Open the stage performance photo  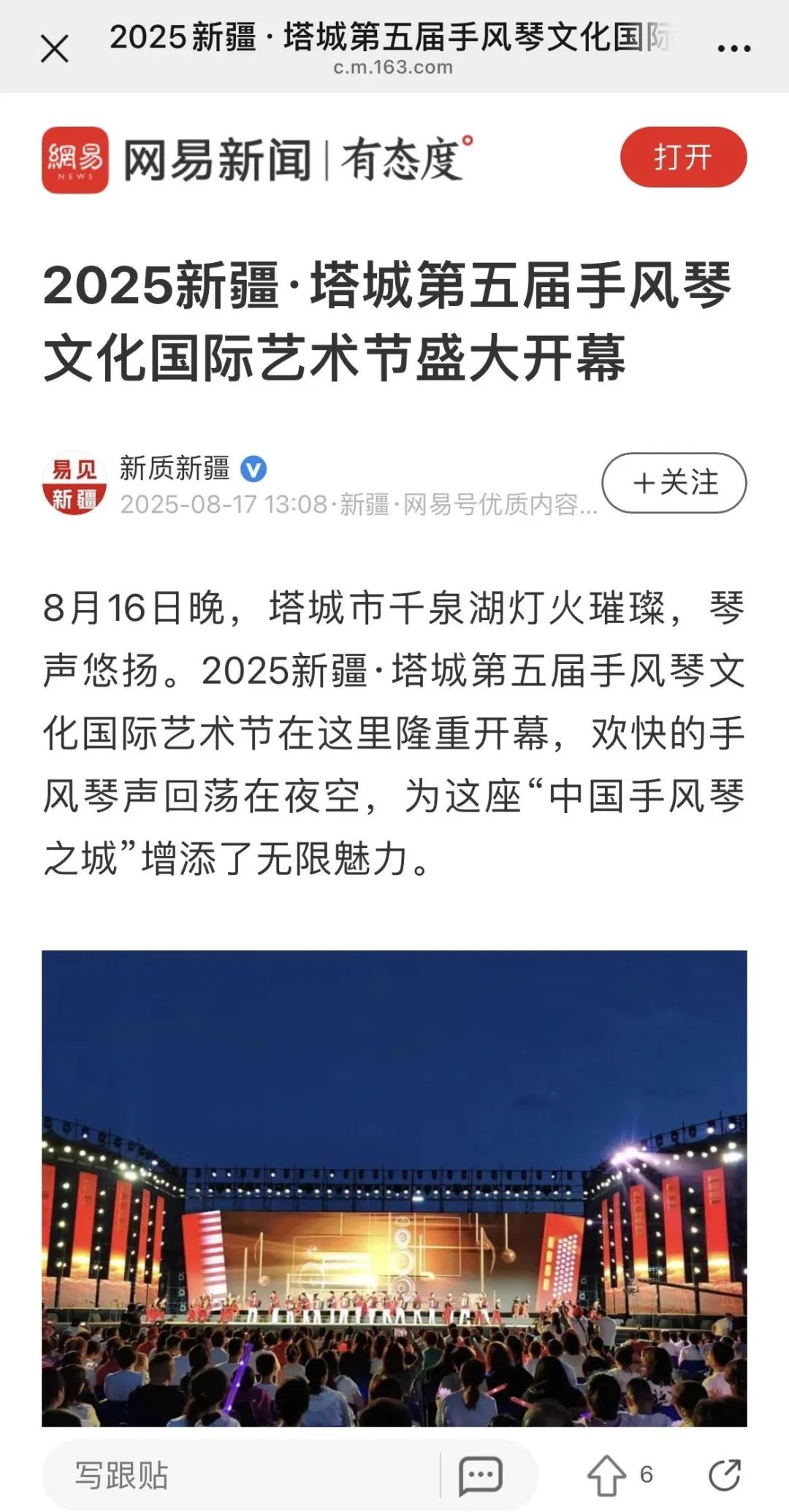coord(394,1188)
